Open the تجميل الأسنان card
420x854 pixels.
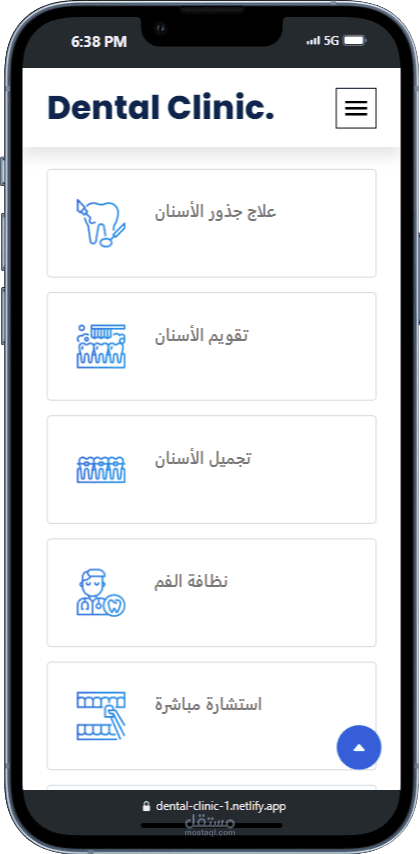point(211,469)
